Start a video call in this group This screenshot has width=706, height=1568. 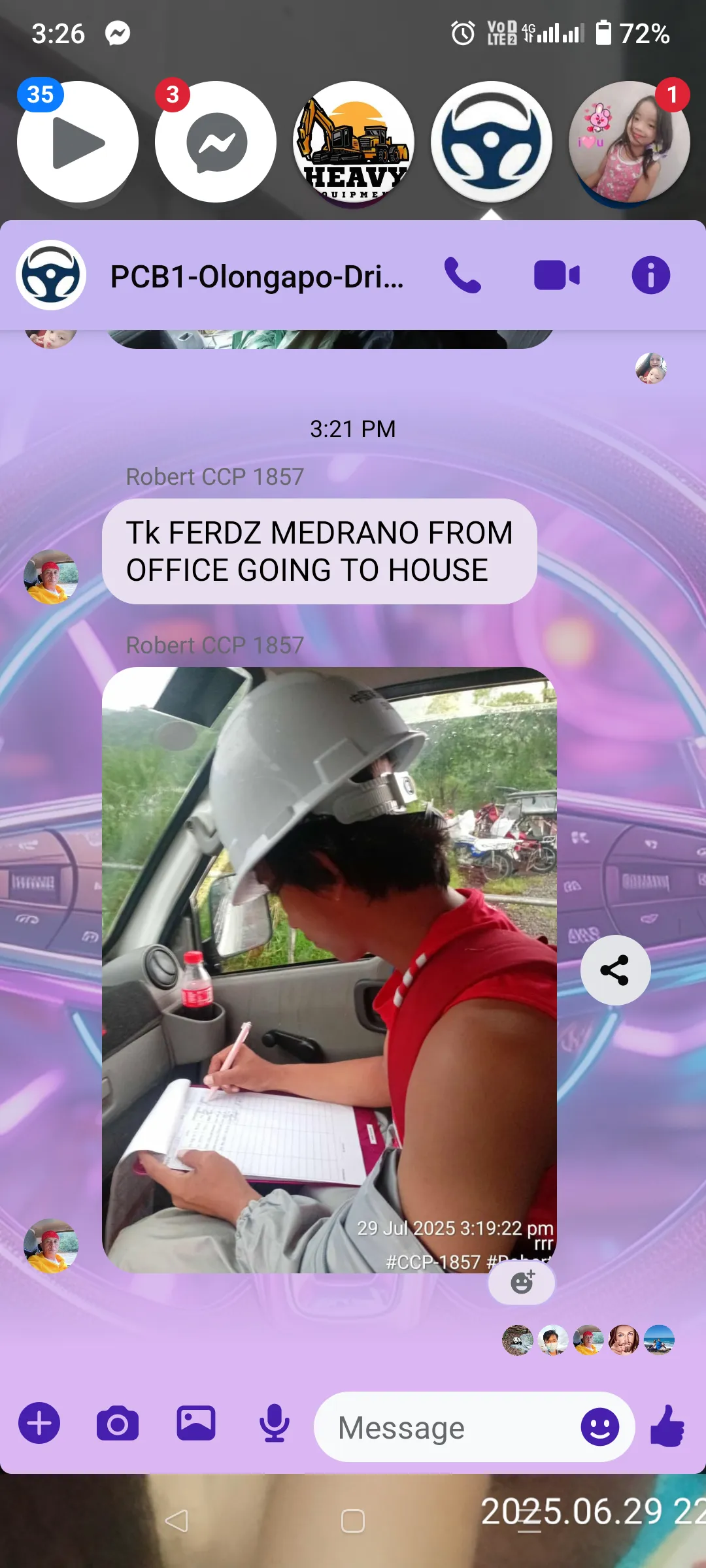[x=556, y=275]
